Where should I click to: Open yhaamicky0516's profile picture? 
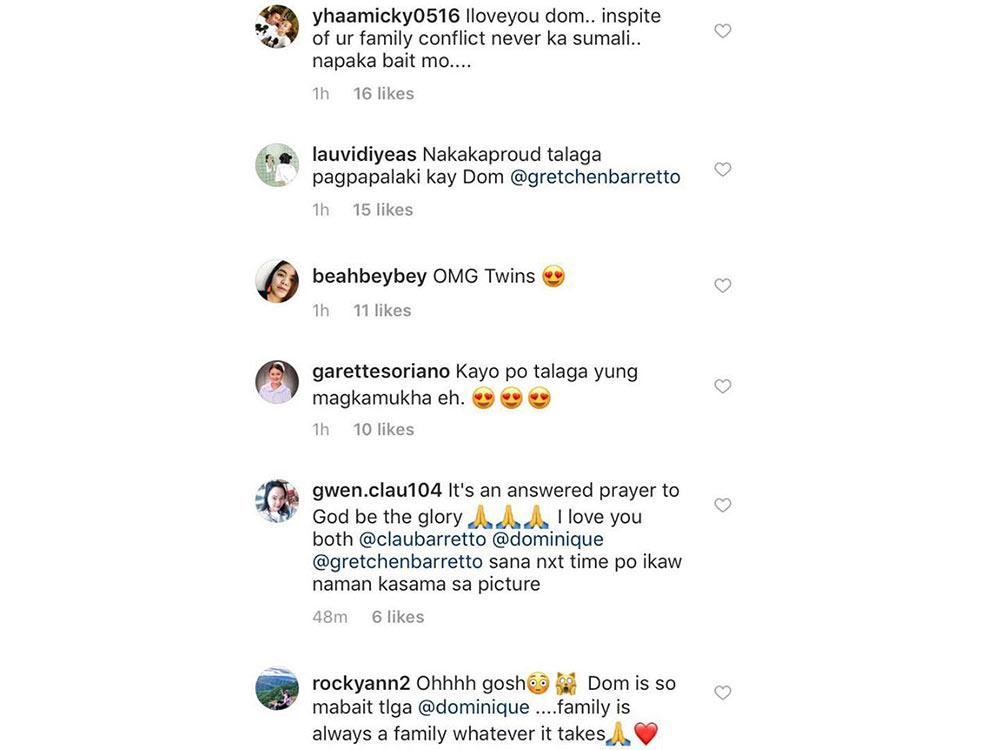[x=277, y=26]
